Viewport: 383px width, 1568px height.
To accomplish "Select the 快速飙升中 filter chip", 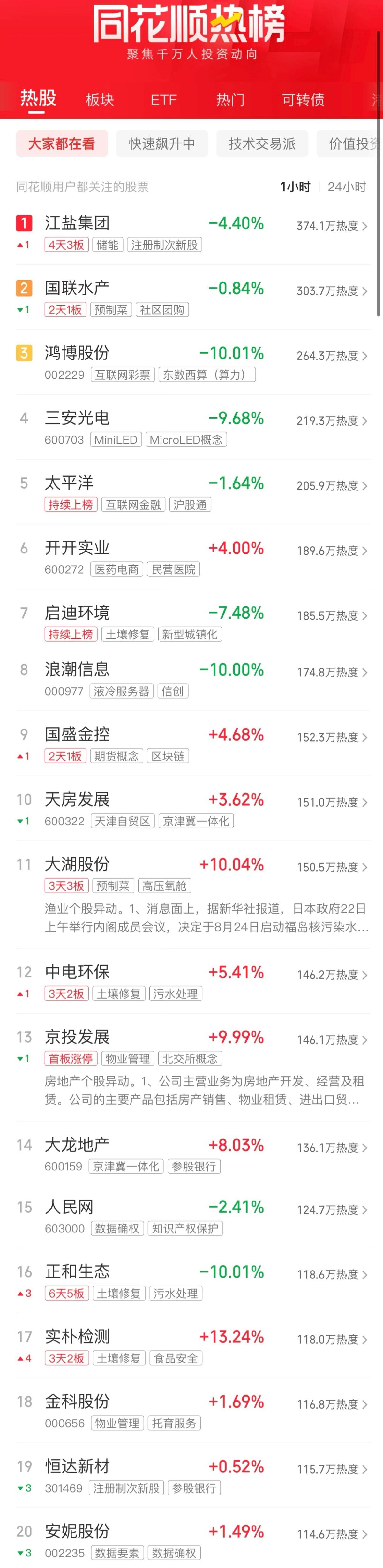I will (x=162, y=144).
